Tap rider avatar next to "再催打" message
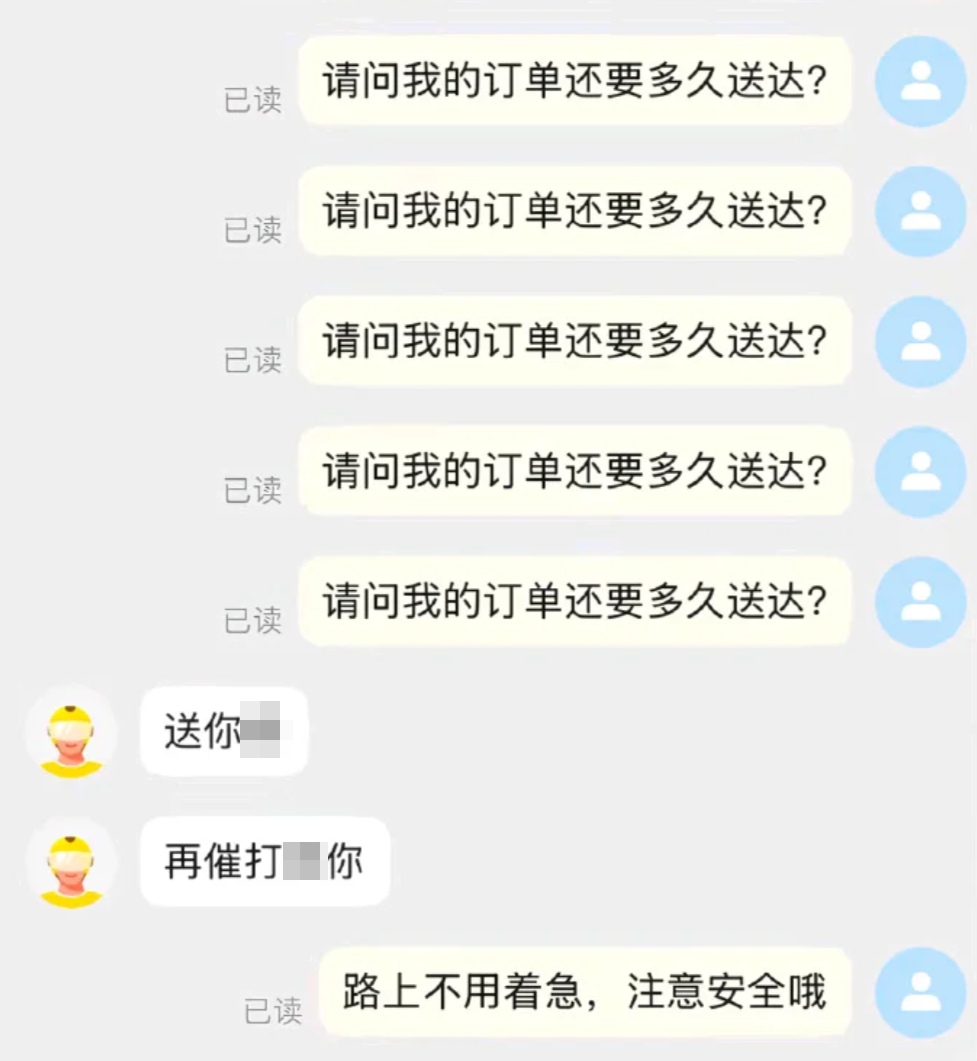Screen dimensions: 977x1061 click(71, 863)
